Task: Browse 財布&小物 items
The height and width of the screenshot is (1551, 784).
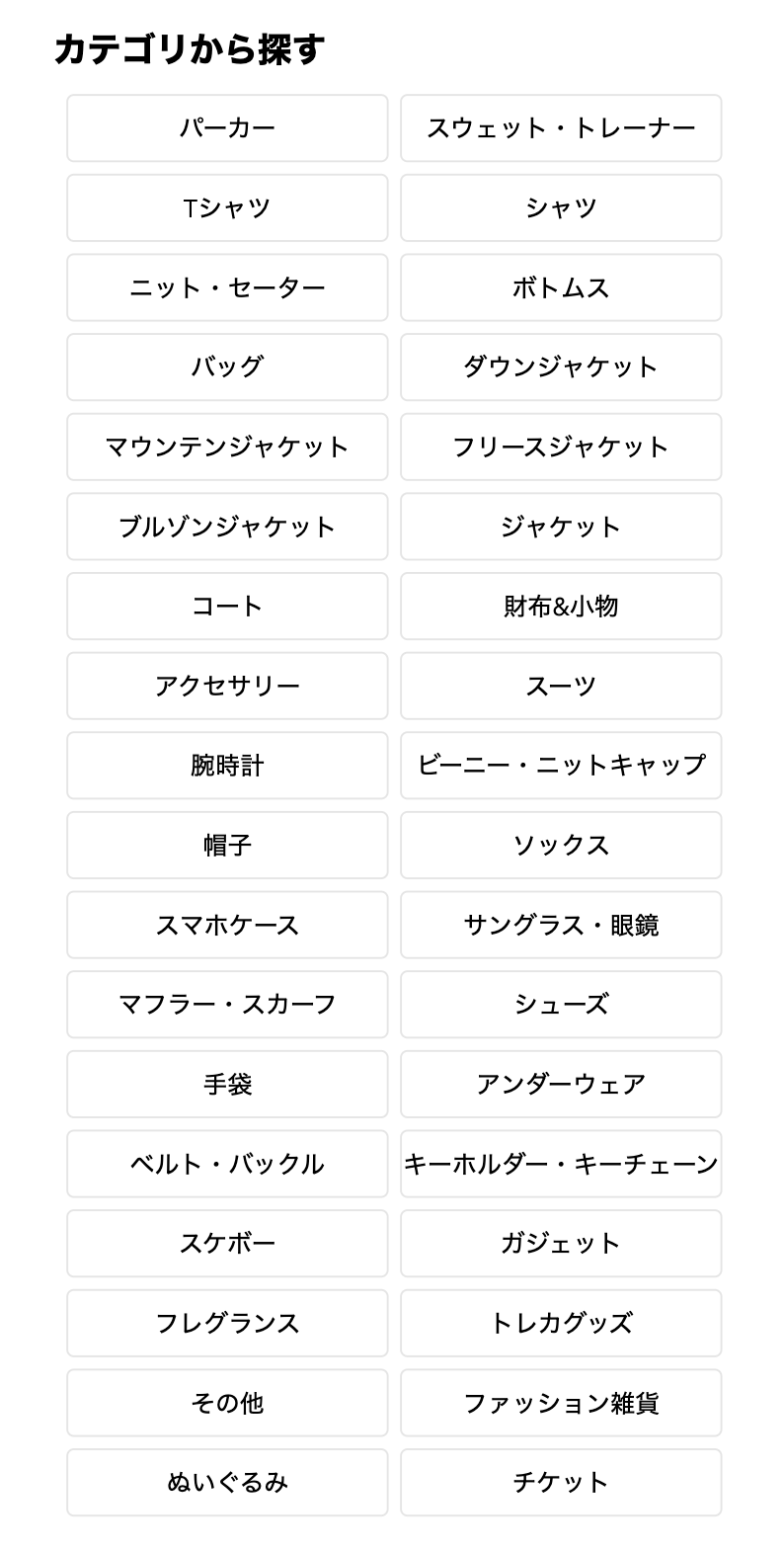Action: (561, 606)
